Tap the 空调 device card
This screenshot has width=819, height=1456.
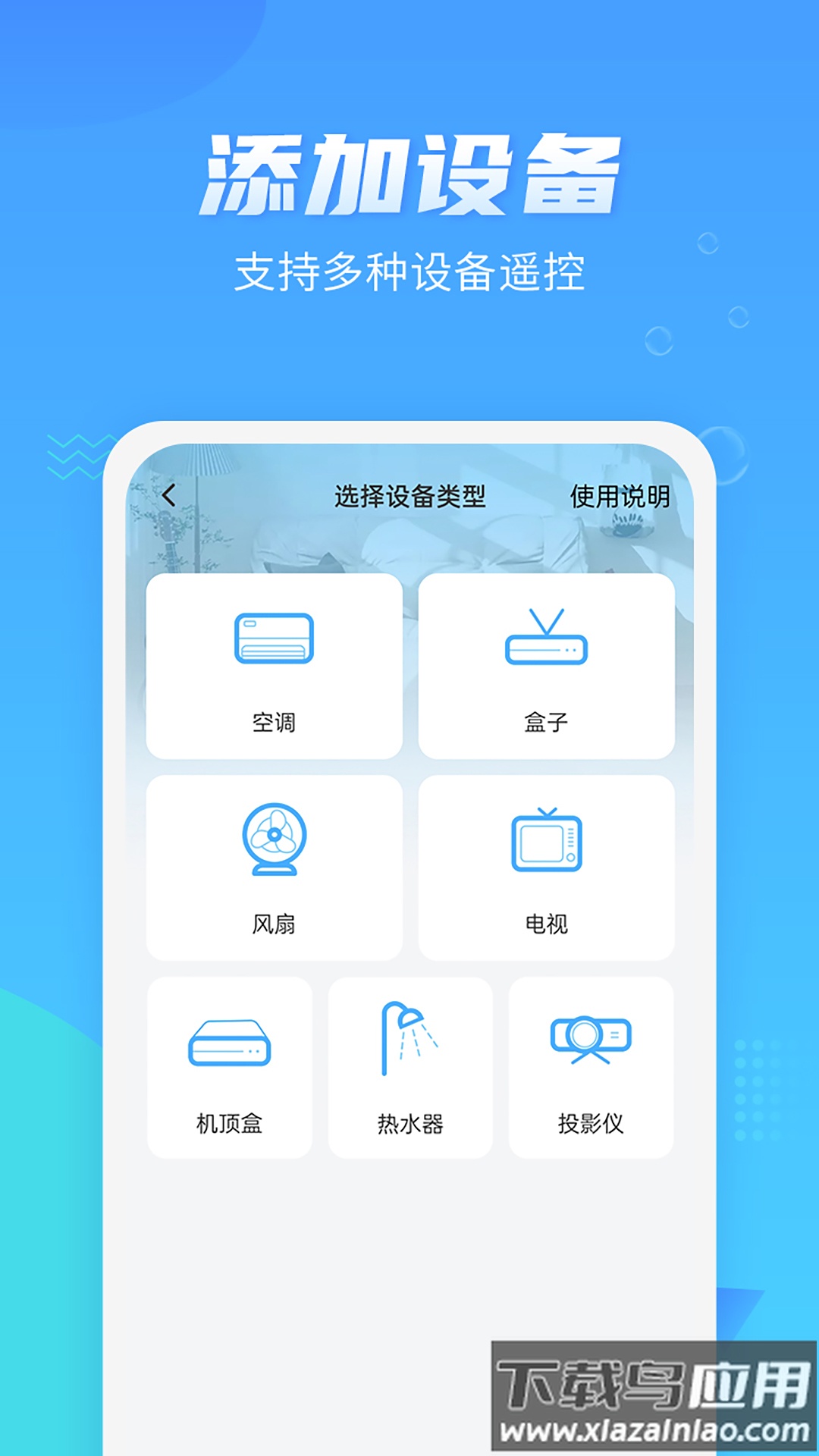(x=275, y=667)
